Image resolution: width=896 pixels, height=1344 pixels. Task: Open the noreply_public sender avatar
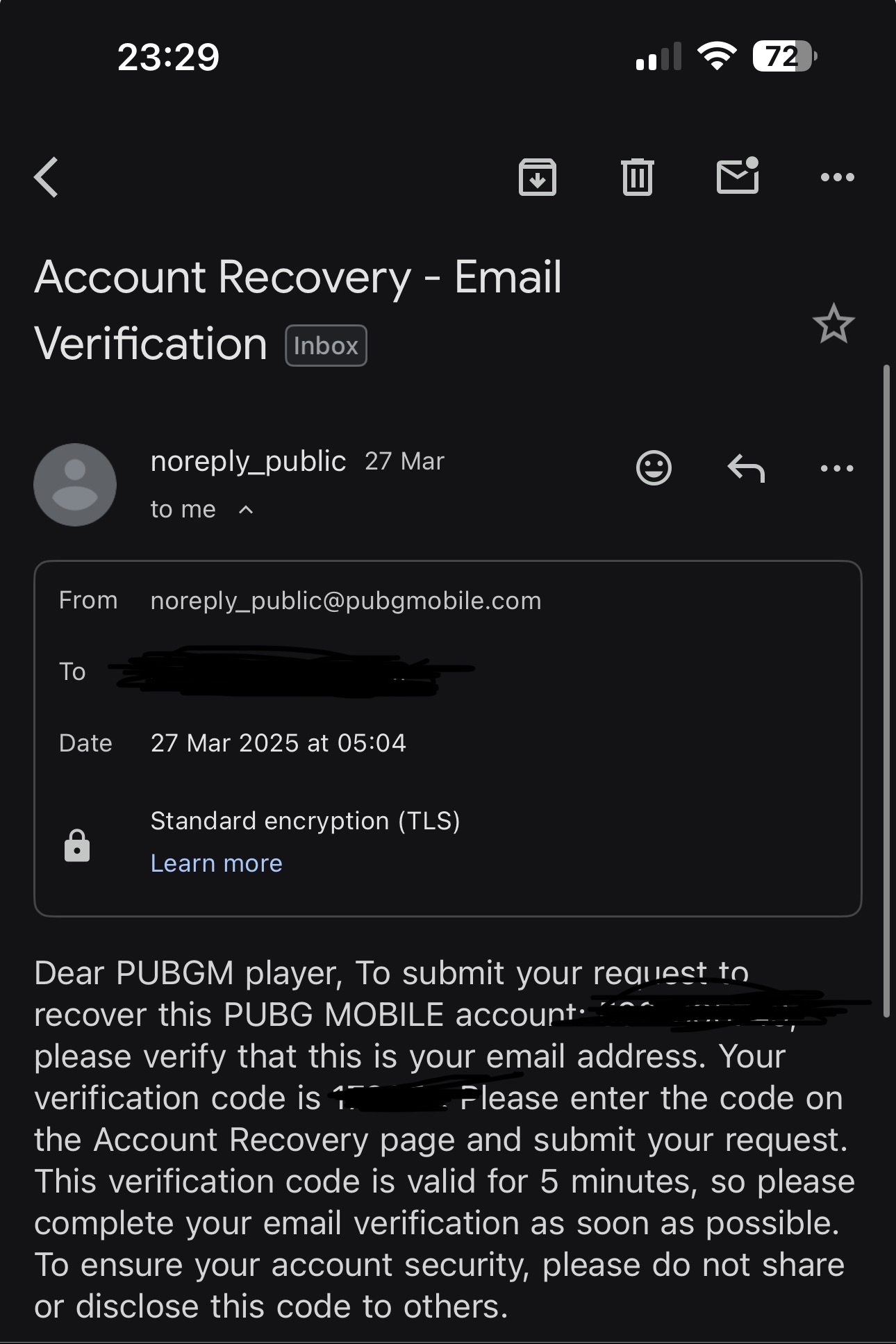pyautogui.click(x=75, y=485)
